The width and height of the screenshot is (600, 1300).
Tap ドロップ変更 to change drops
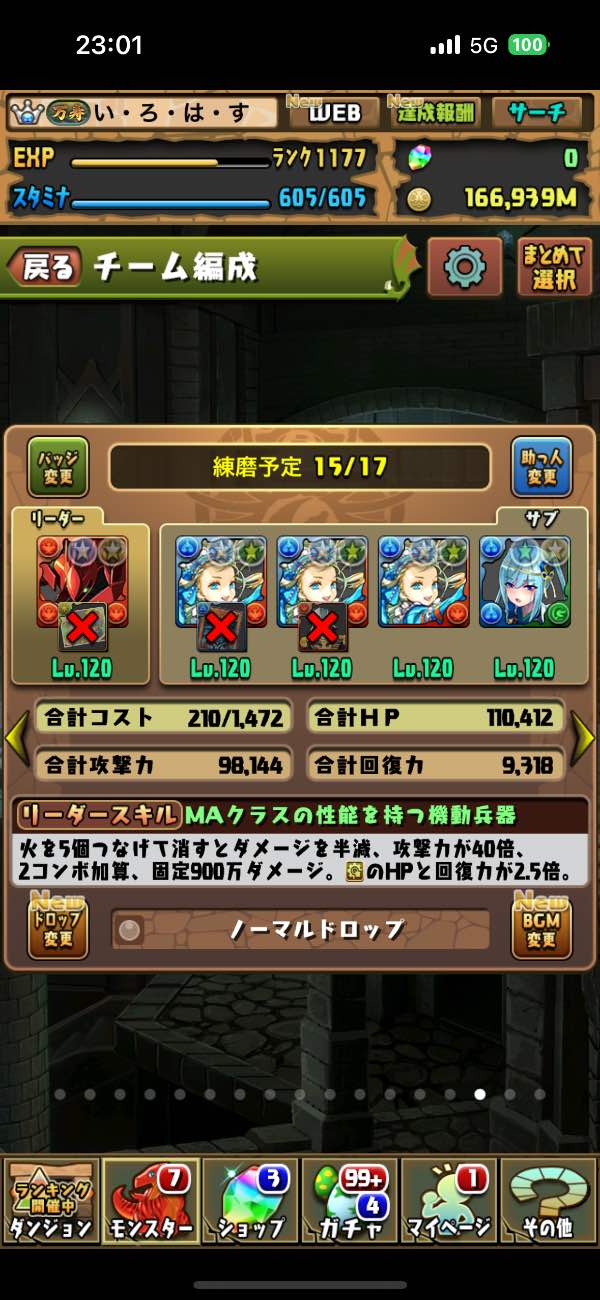[58, 929]
